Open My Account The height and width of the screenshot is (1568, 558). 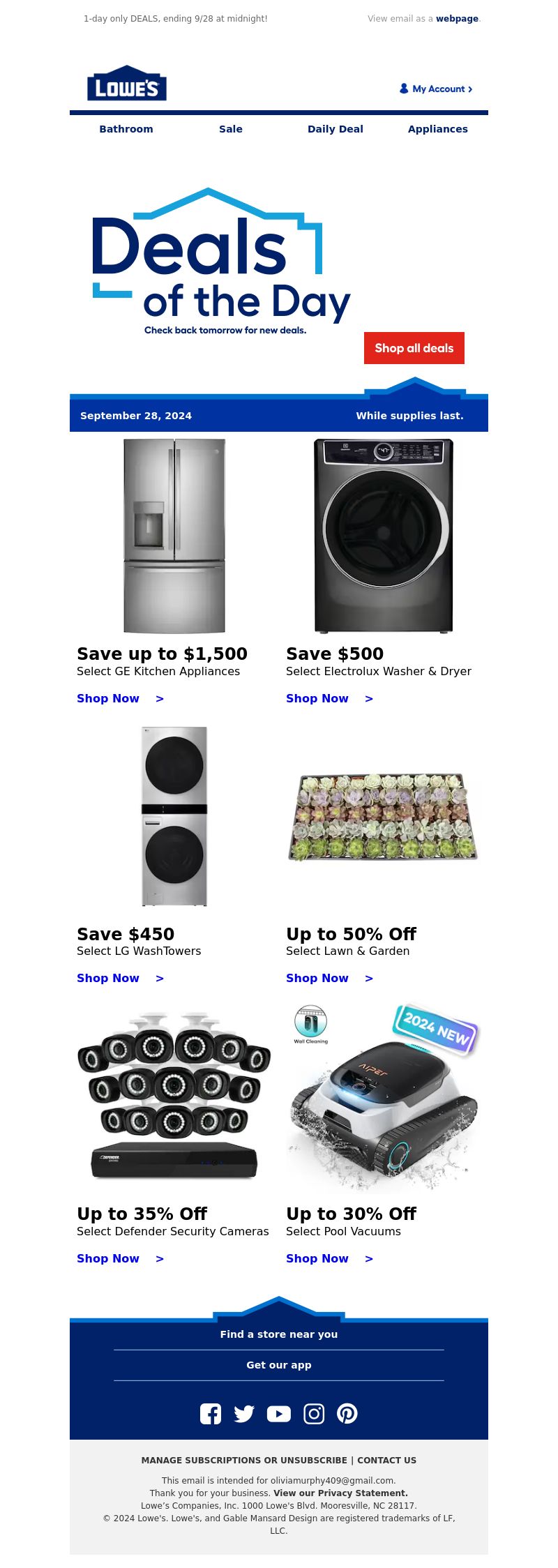click(x=436, y=89)
